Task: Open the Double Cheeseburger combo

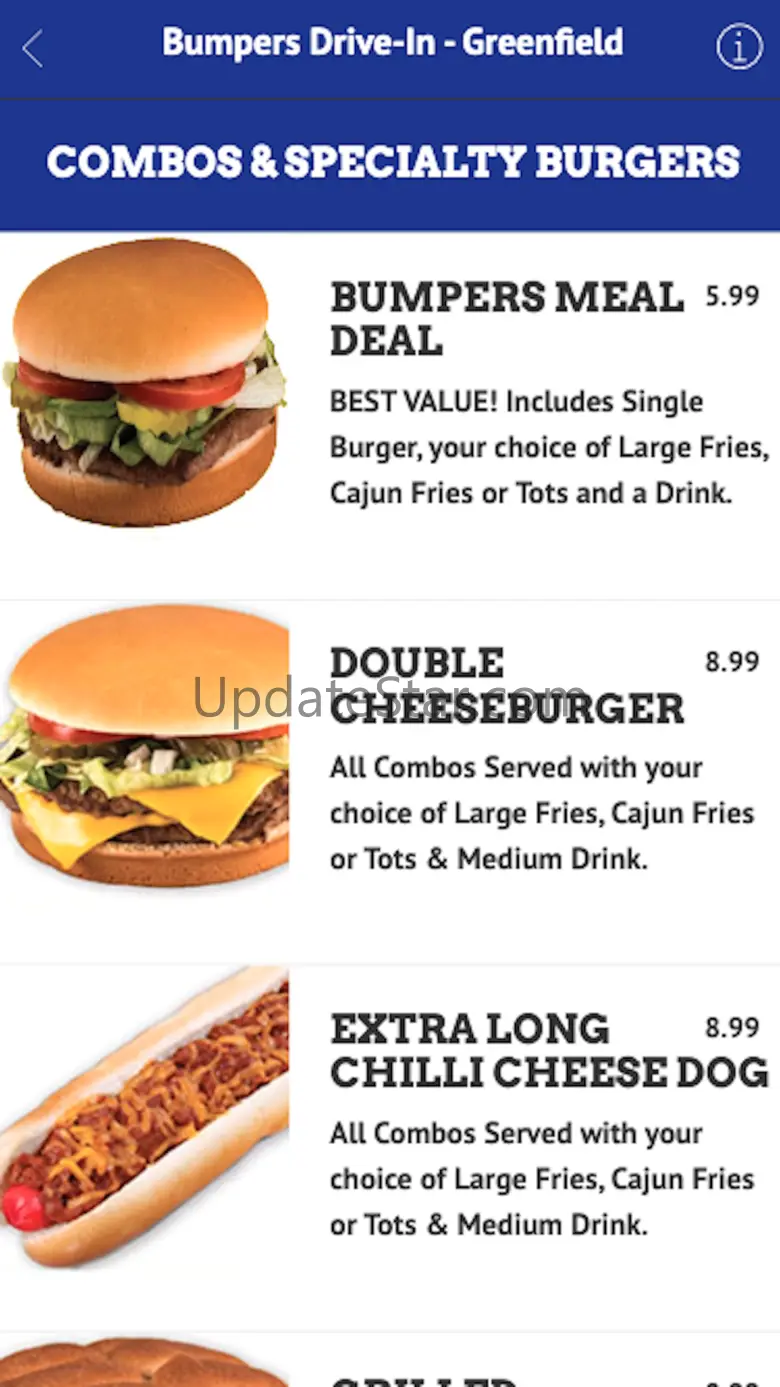Action: point(506,685)
